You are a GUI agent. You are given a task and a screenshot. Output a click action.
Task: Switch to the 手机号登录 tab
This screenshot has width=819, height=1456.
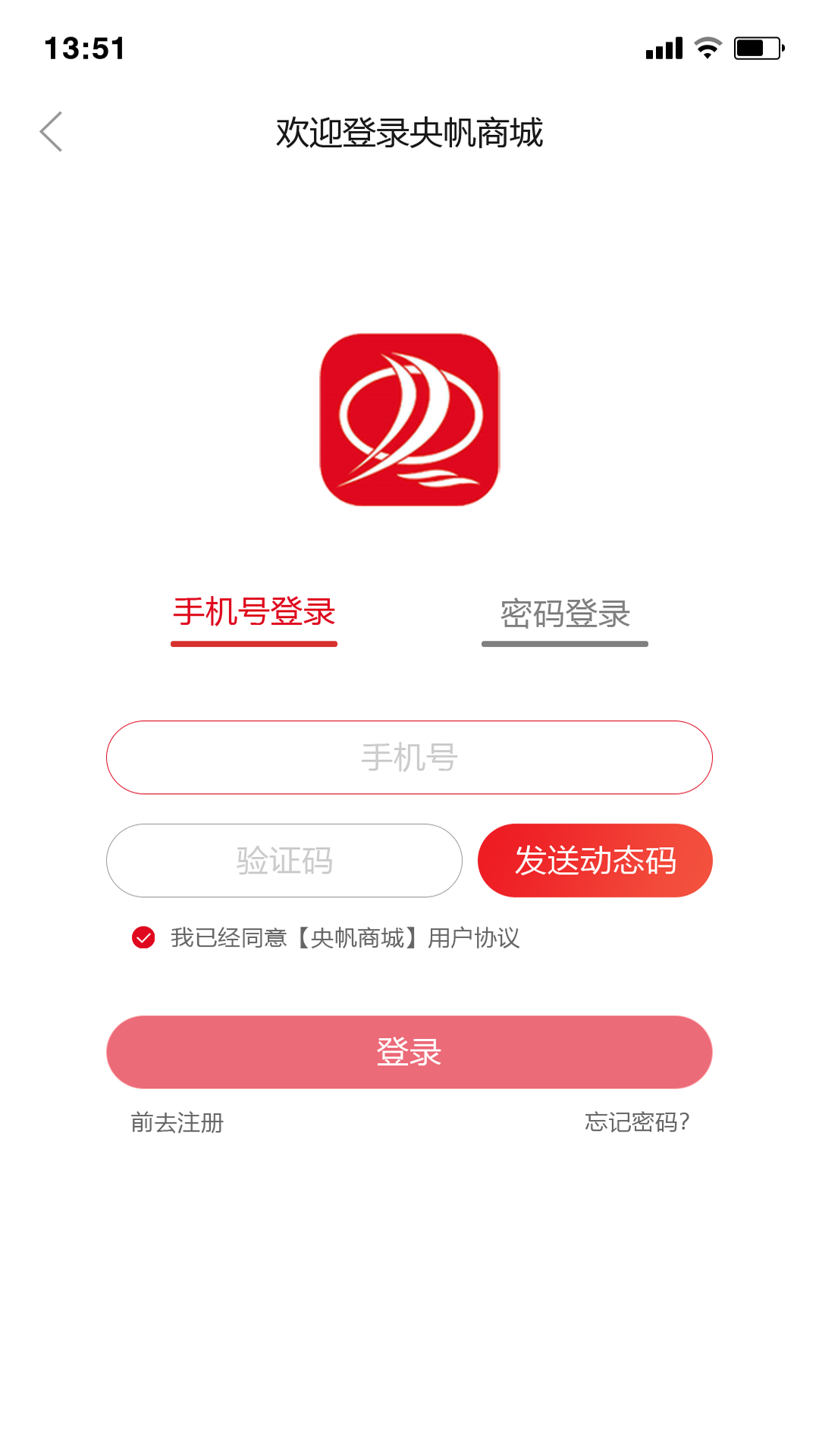click(x=254, y=613)
